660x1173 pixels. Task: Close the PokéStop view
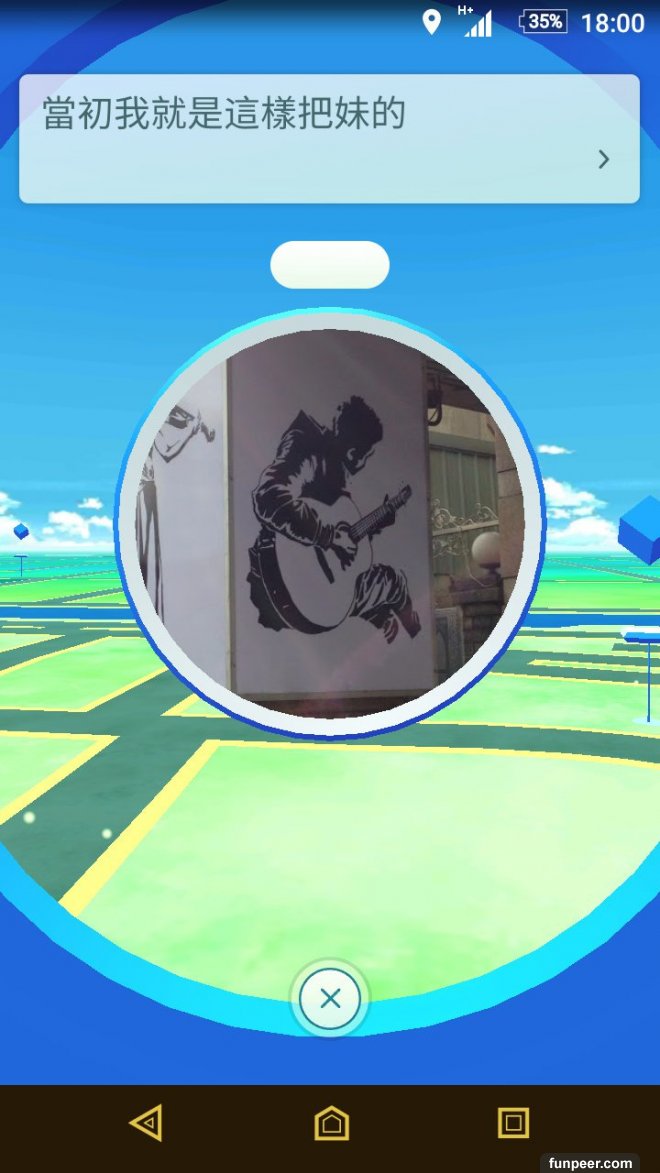coord(330,997)
